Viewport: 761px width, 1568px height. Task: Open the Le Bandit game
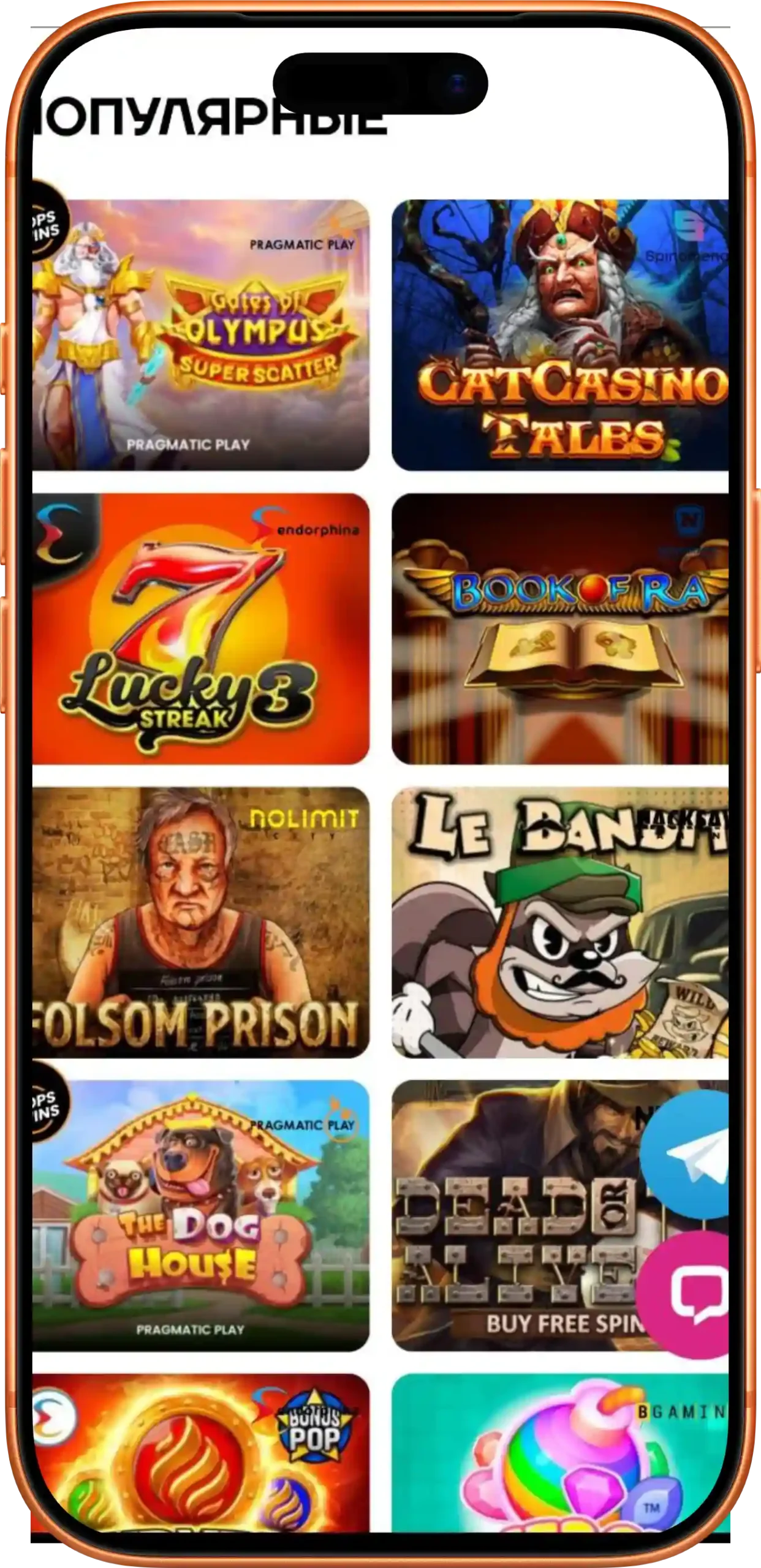(560, 922)
